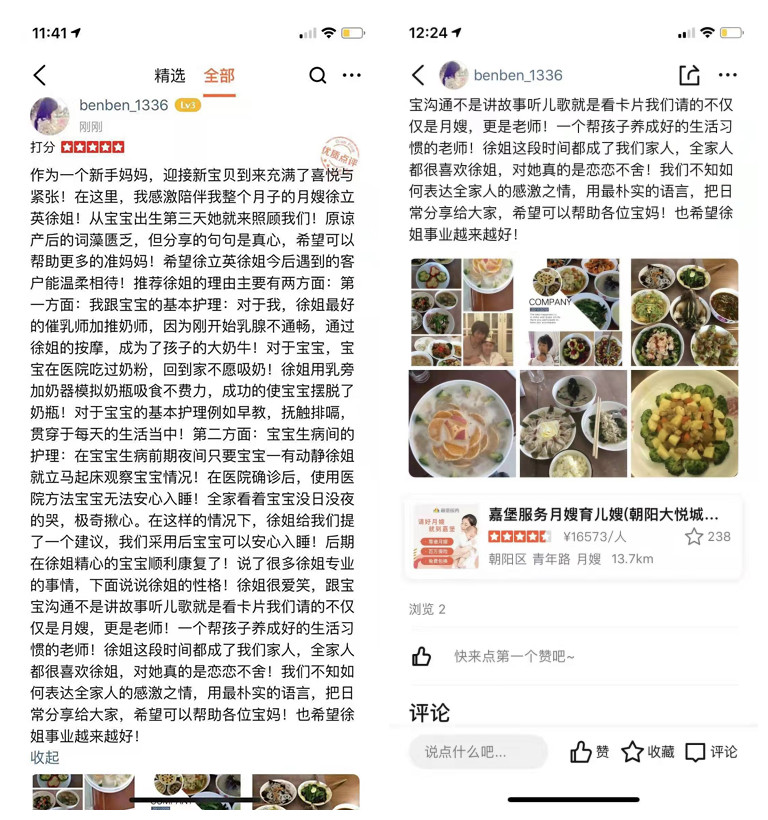The image size is (768, 820).
Task: Tap the 说点什么吧 comment field
Action: pos(478,752)
